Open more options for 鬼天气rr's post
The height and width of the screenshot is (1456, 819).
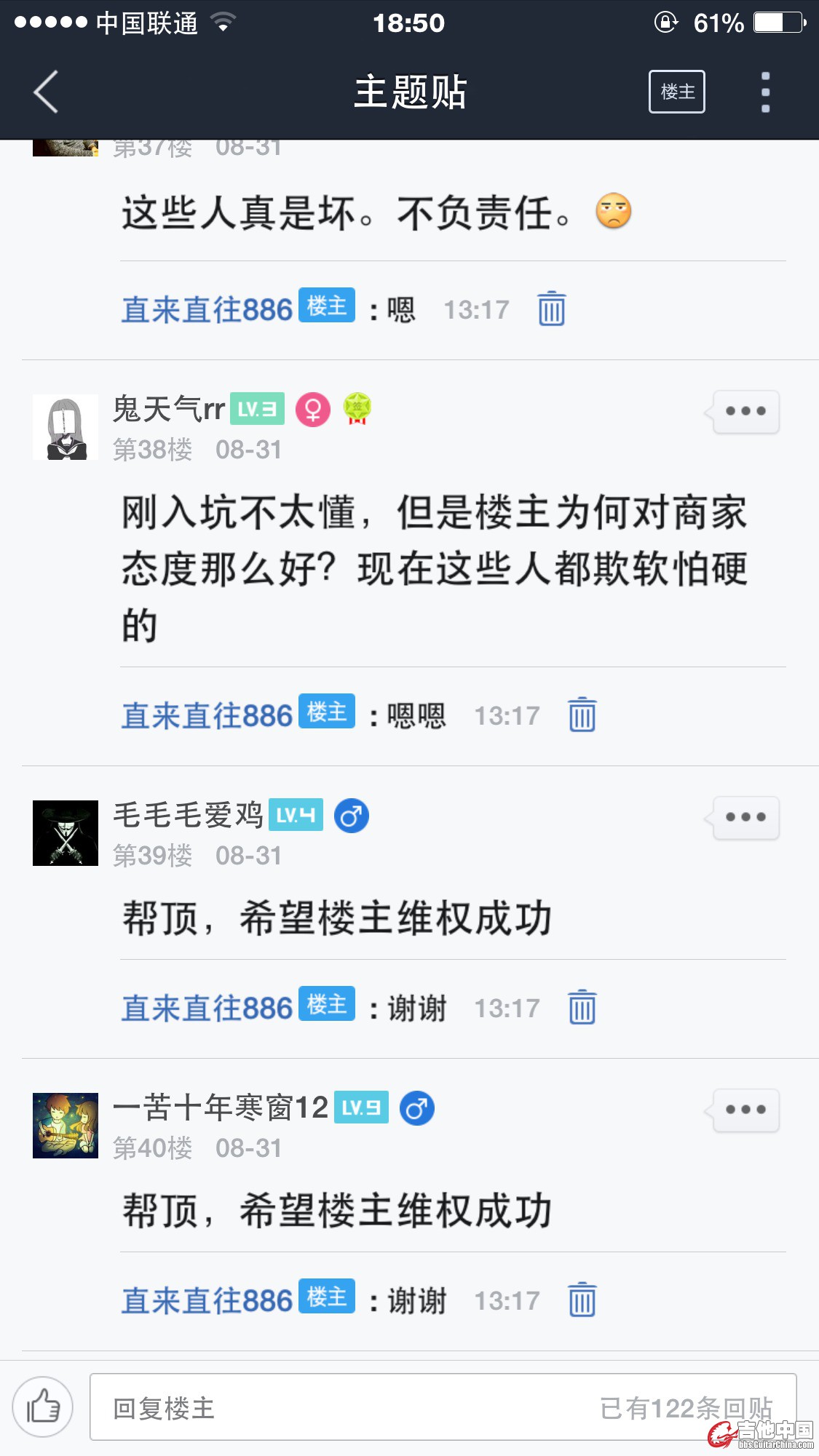(x=745, y=411)
